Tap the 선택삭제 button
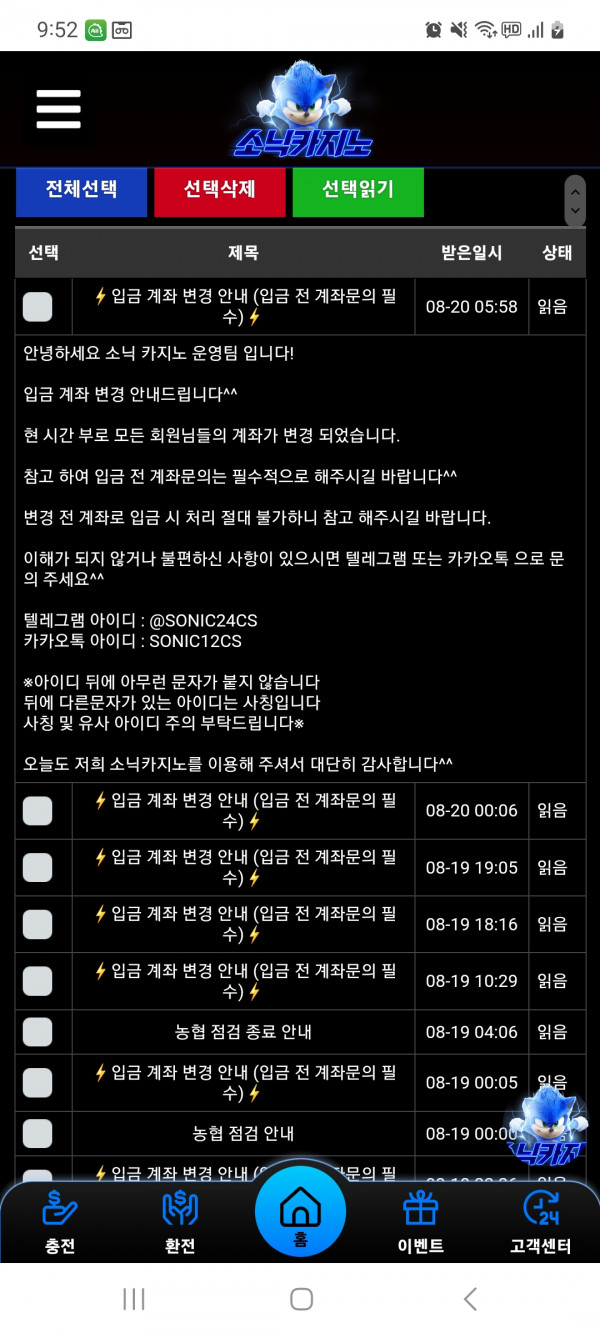Viewport: 600px width, 1333px height. [219, 190]
